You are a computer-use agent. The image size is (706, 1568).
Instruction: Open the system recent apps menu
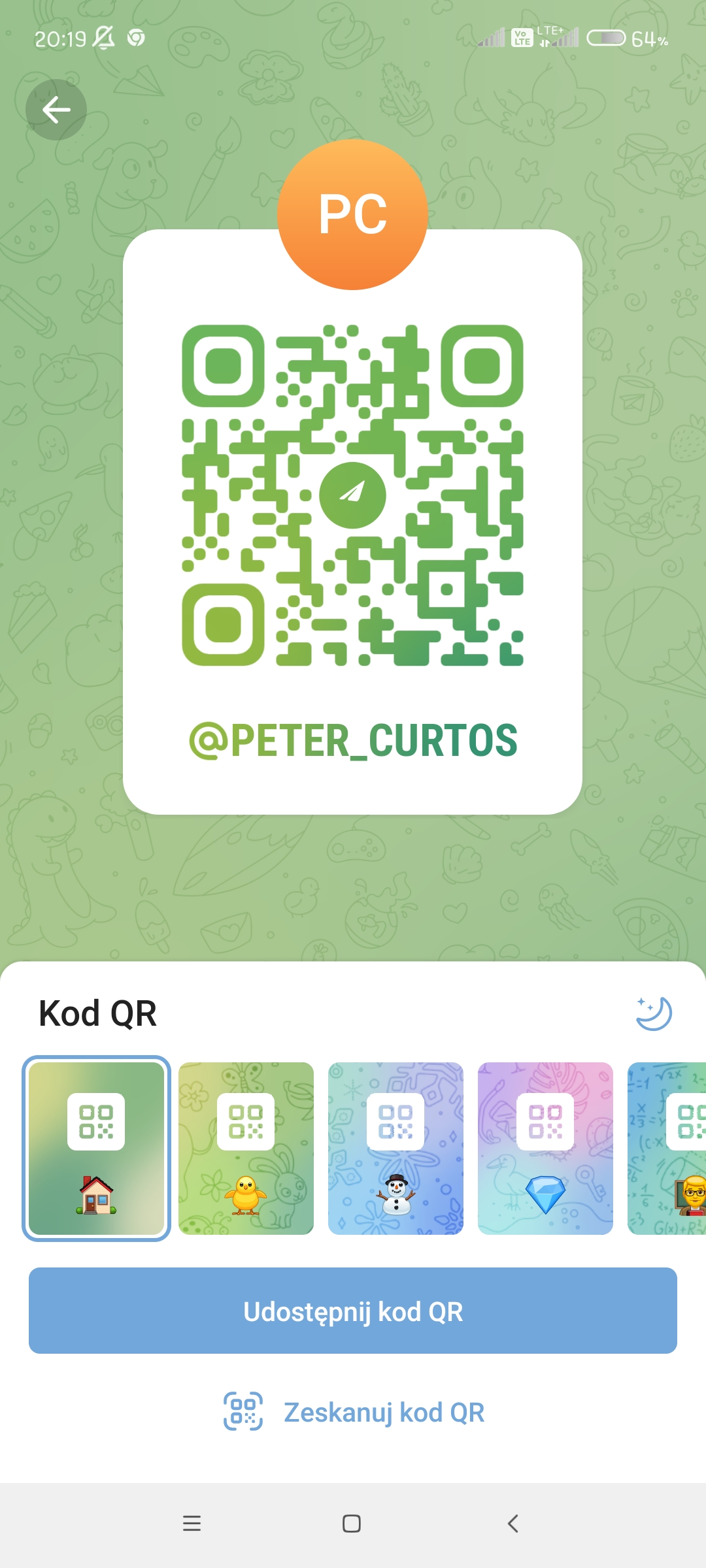coord(192,1524)
